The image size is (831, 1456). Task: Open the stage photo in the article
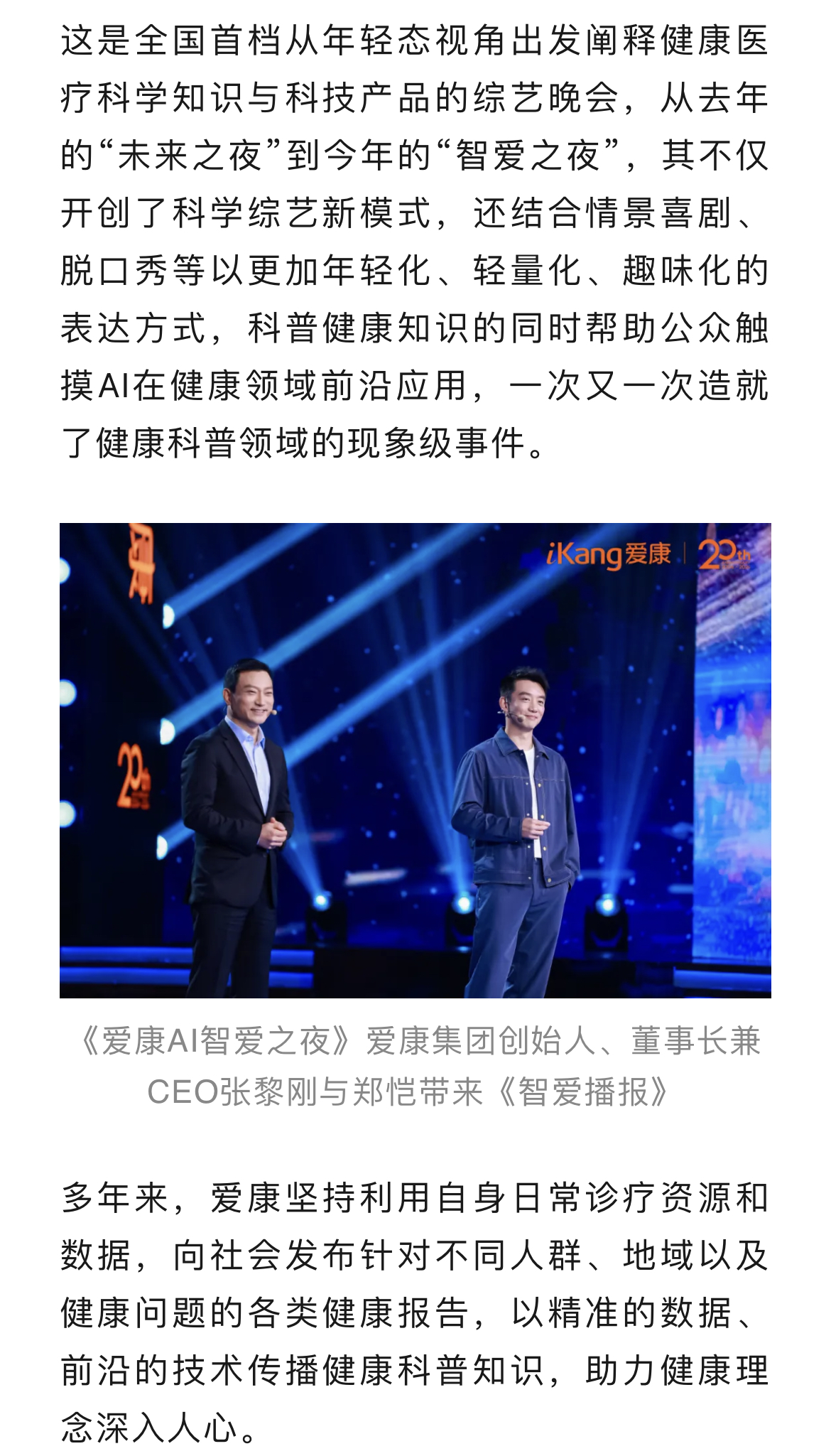415,760
